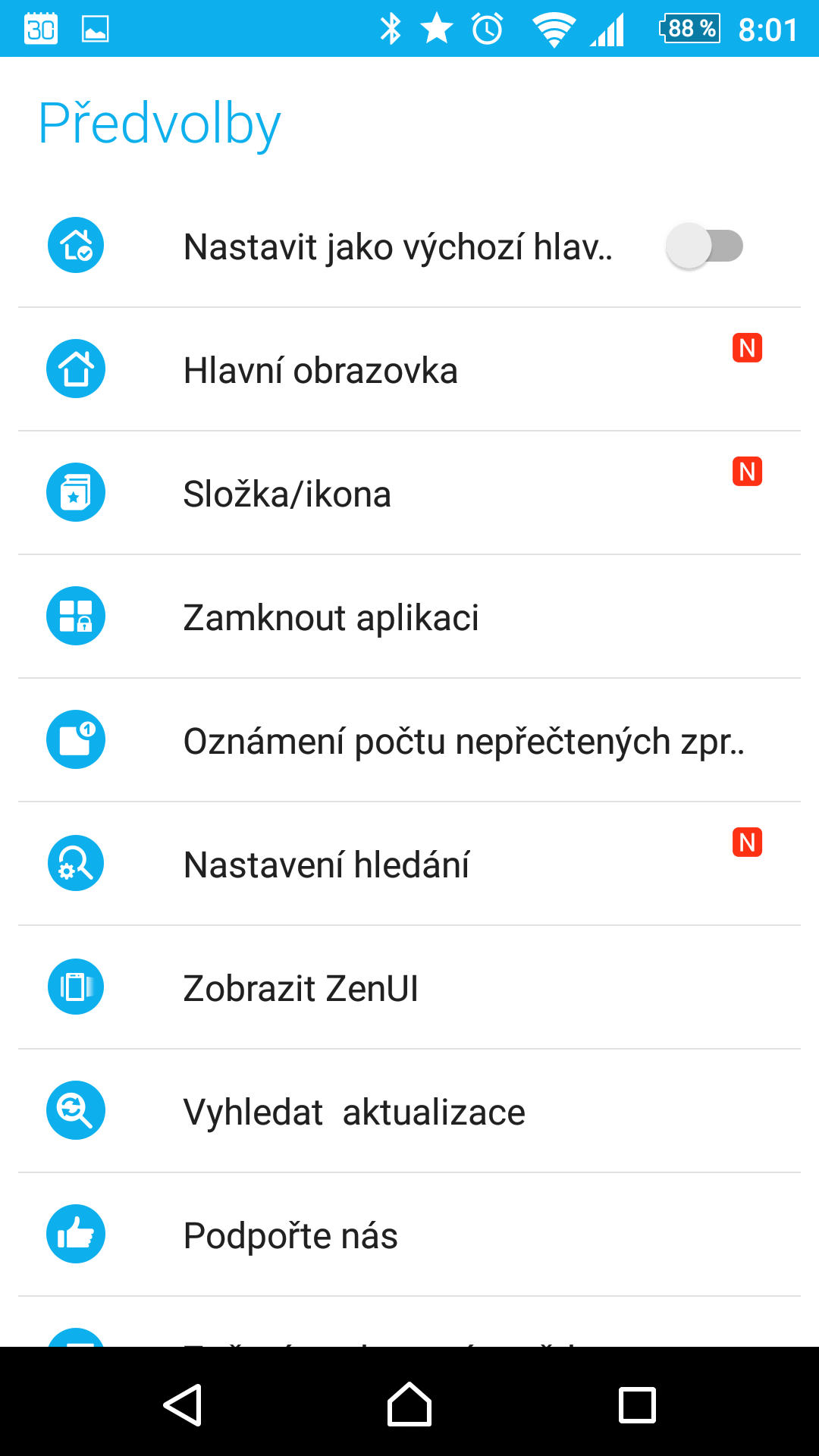This screenshot has height=1456, width=819.
Task: Go back using system back button
Action: tap(183, 1404)
